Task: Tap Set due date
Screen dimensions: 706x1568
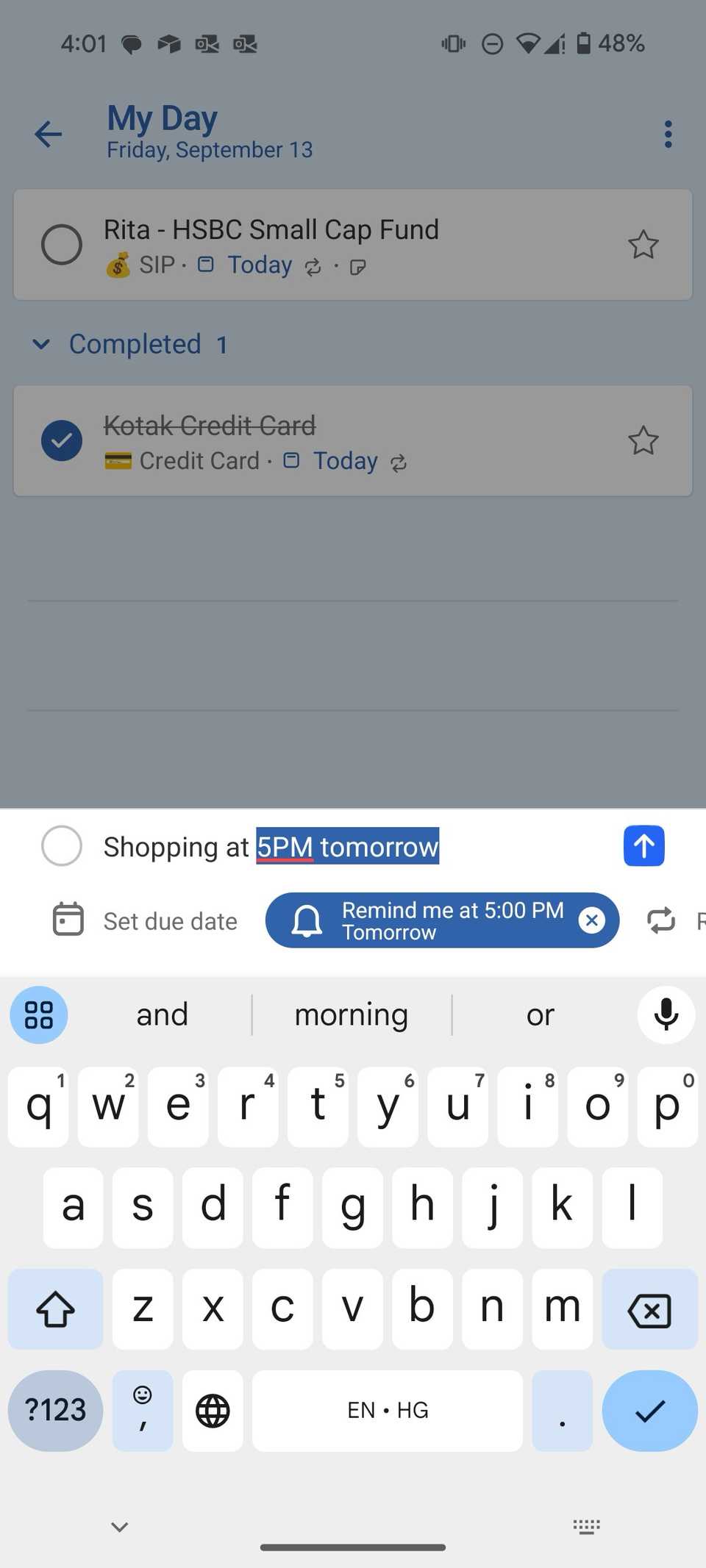Action: point(146,920)
